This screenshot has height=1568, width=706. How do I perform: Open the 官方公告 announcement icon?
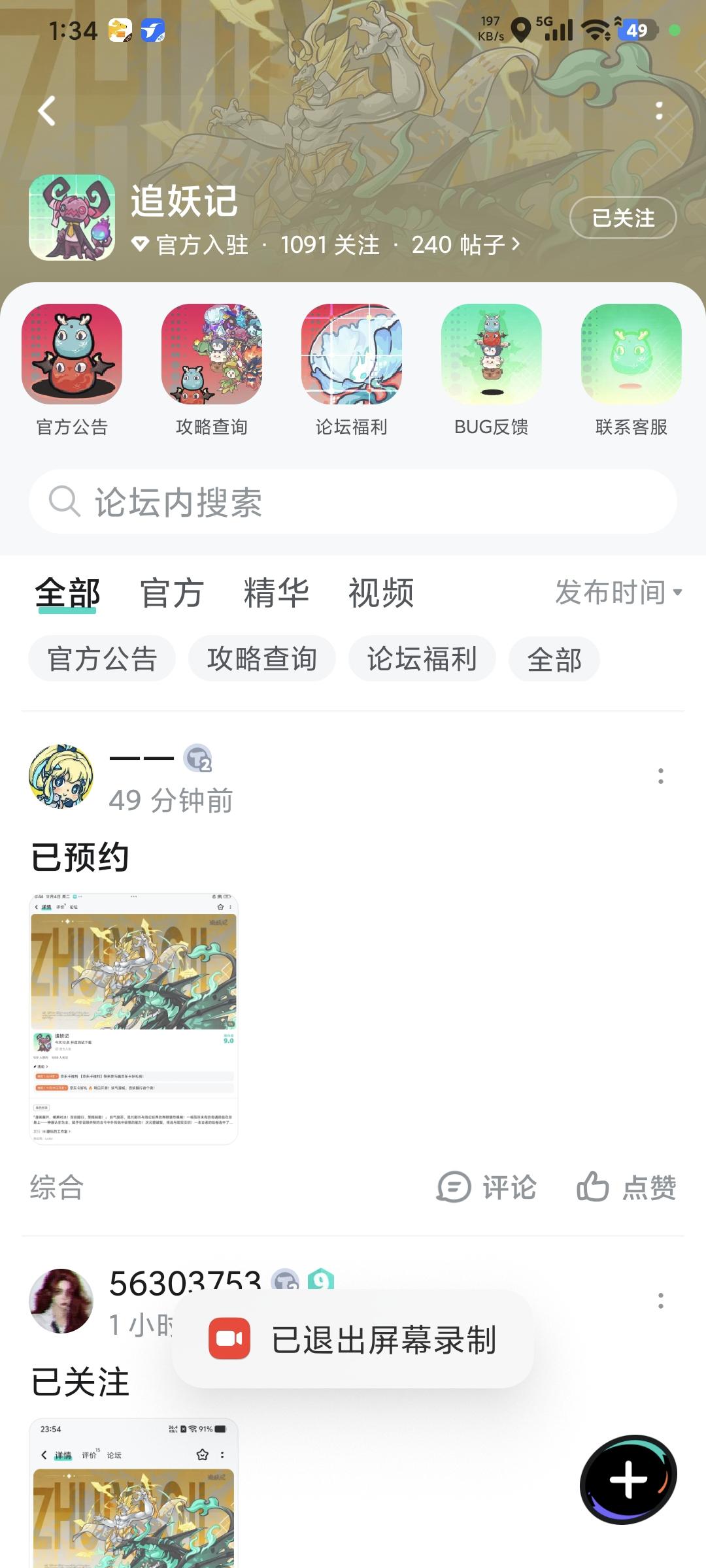pyautogui.click(x=73, y=356)
